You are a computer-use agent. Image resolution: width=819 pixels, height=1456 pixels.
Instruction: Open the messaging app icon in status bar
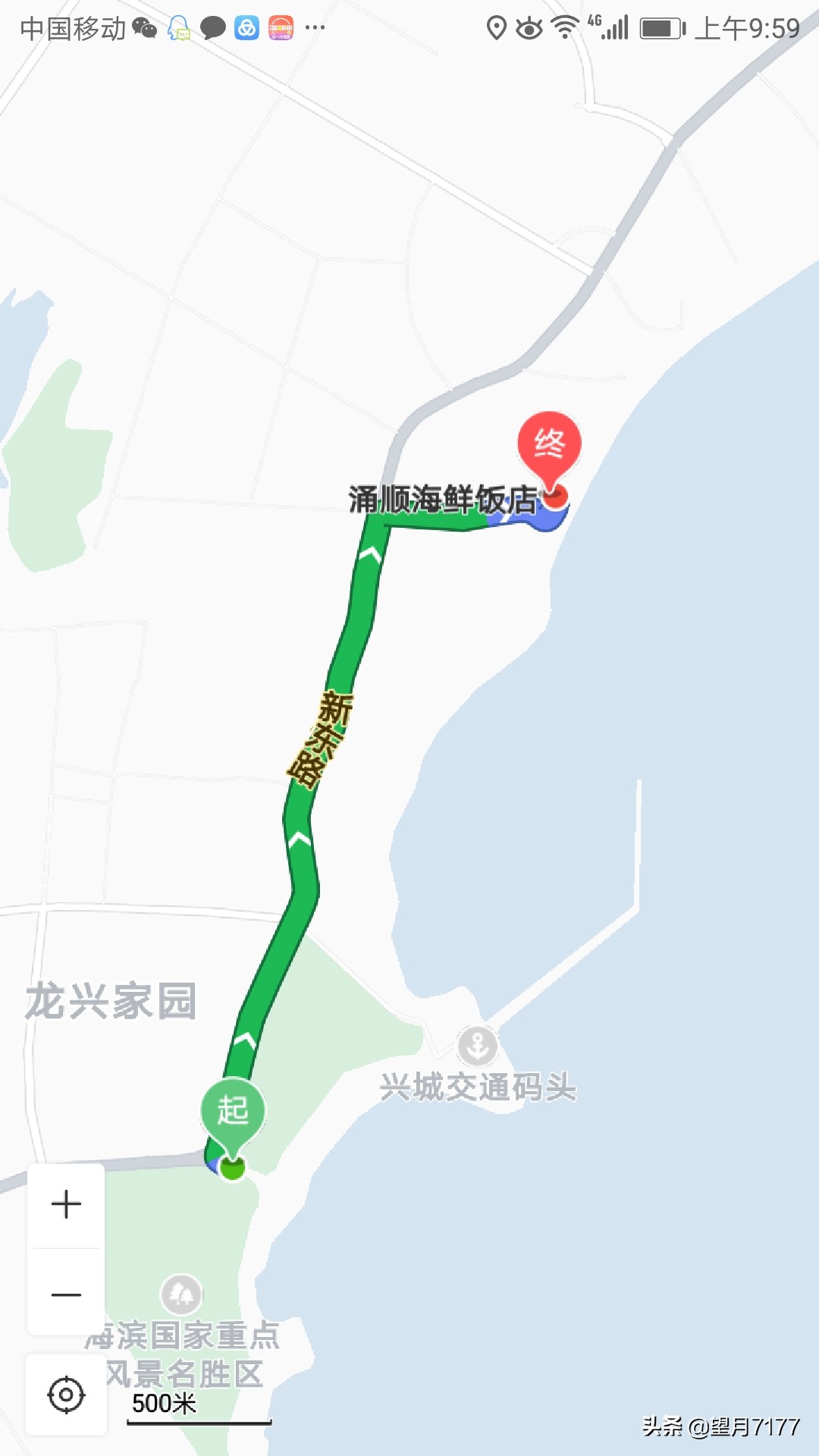[x=213, y=25]
